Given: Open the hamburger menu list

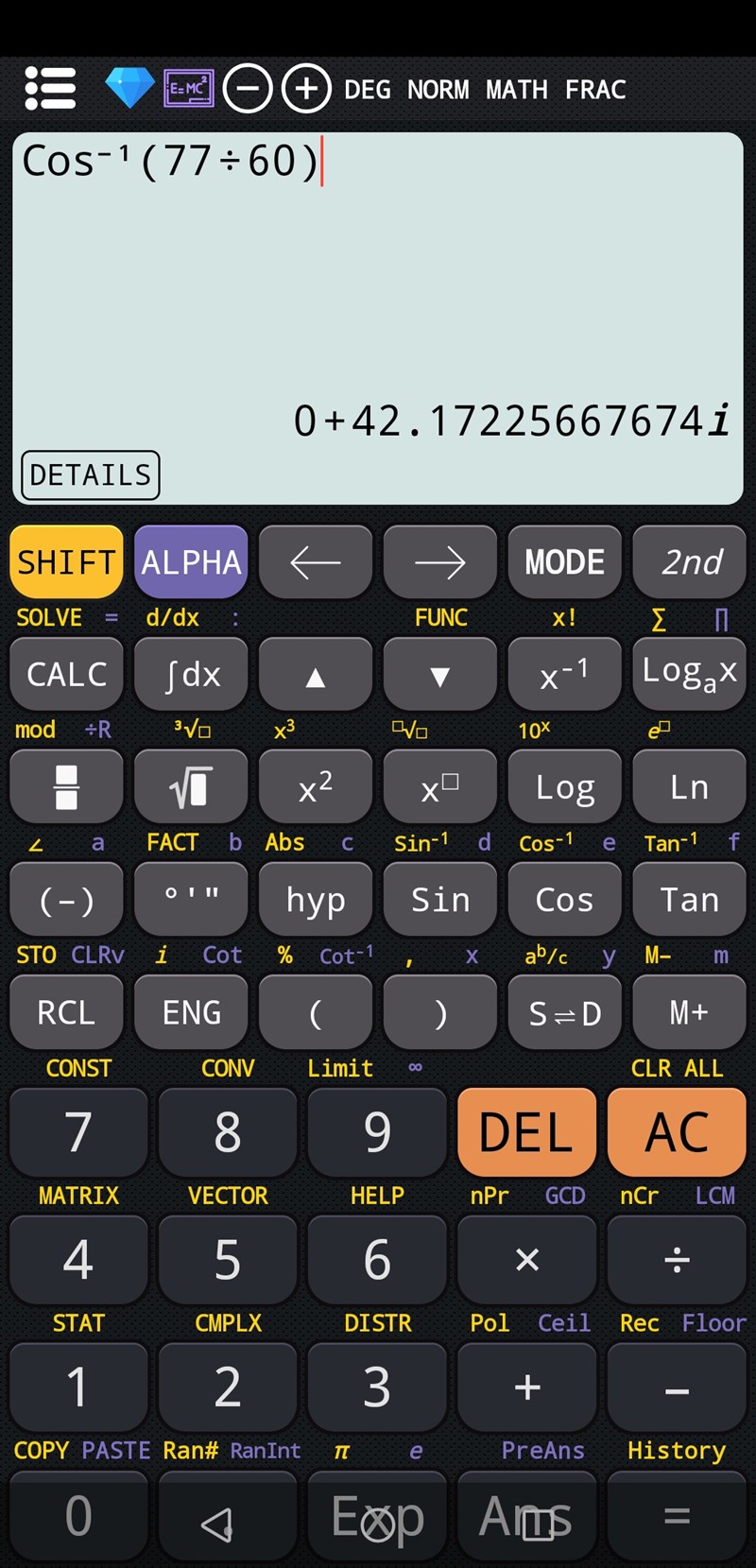Looking at the screenshot, I should pos(50,89).
